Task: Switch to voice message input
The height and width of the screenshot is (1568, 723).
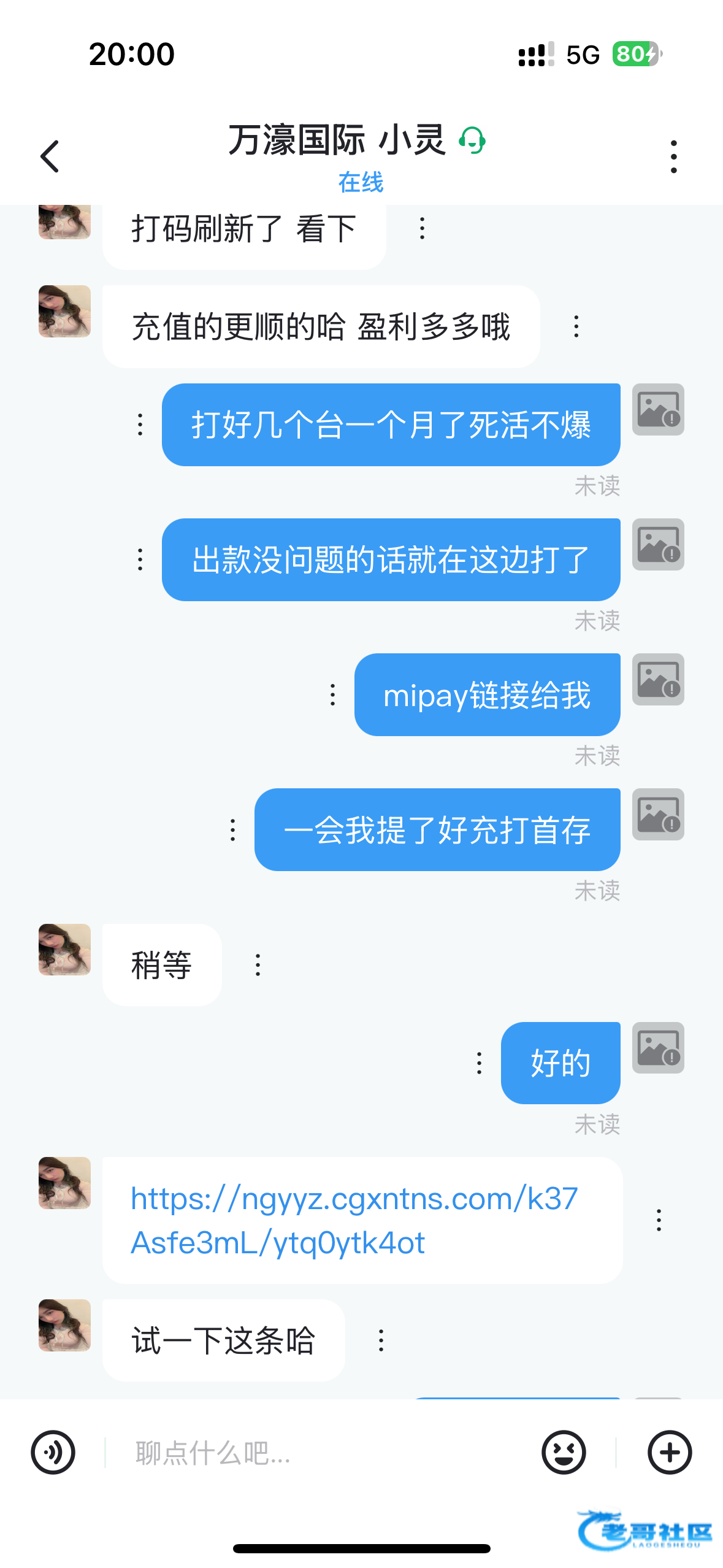Action: (53, 1452)
